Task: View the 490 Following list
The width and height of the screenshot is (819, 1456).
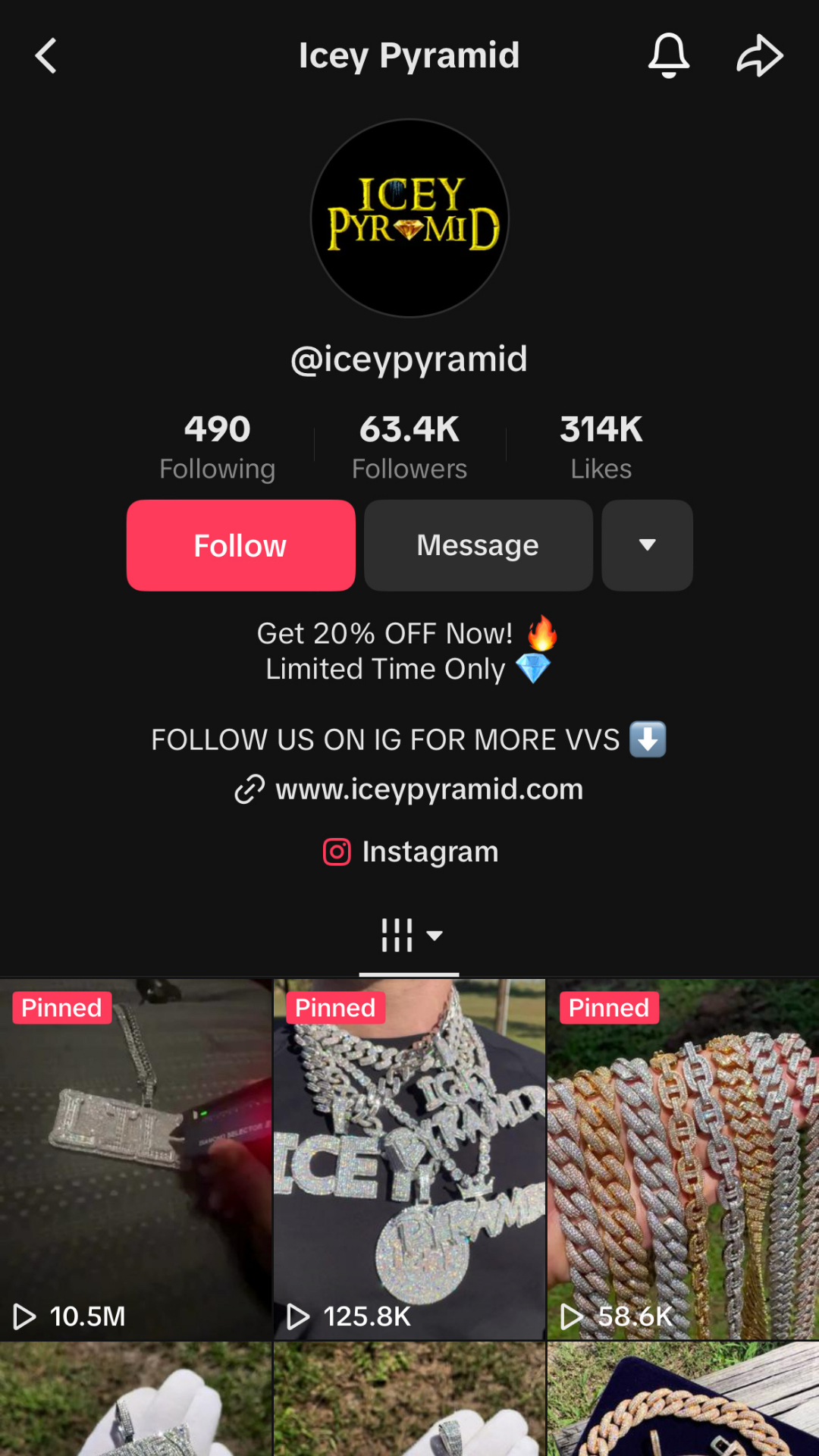Action: (217, 447)
